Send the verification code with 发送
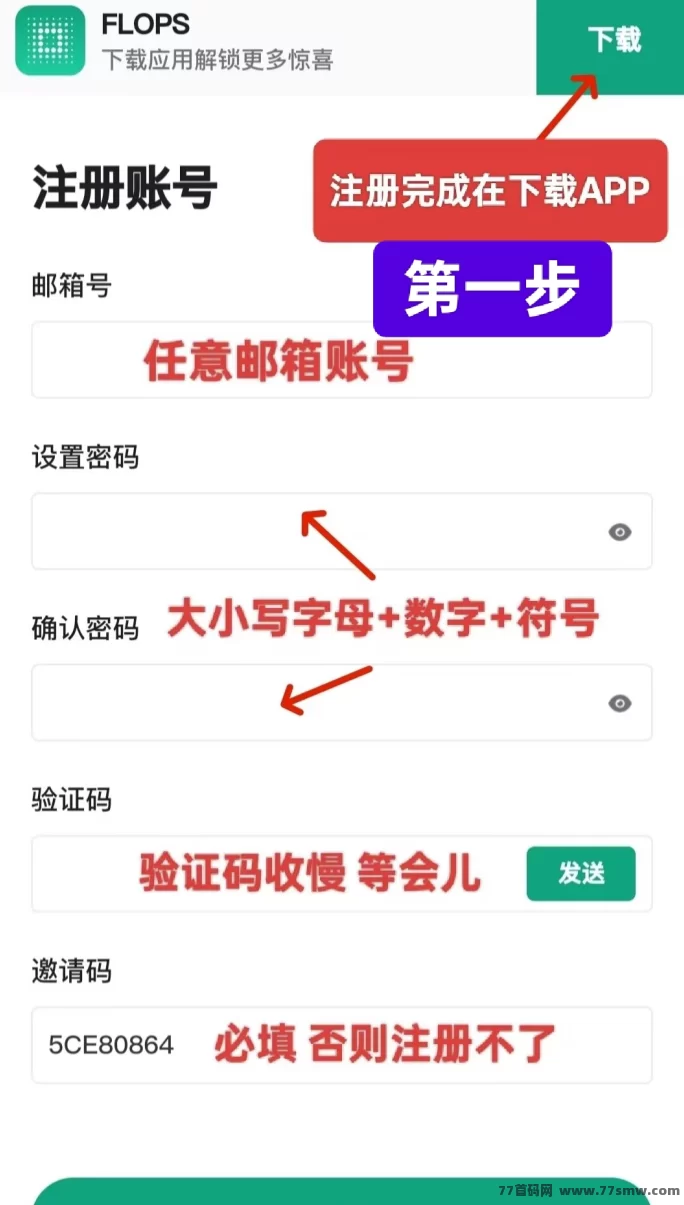The image size is (684, 1205). 581,874
